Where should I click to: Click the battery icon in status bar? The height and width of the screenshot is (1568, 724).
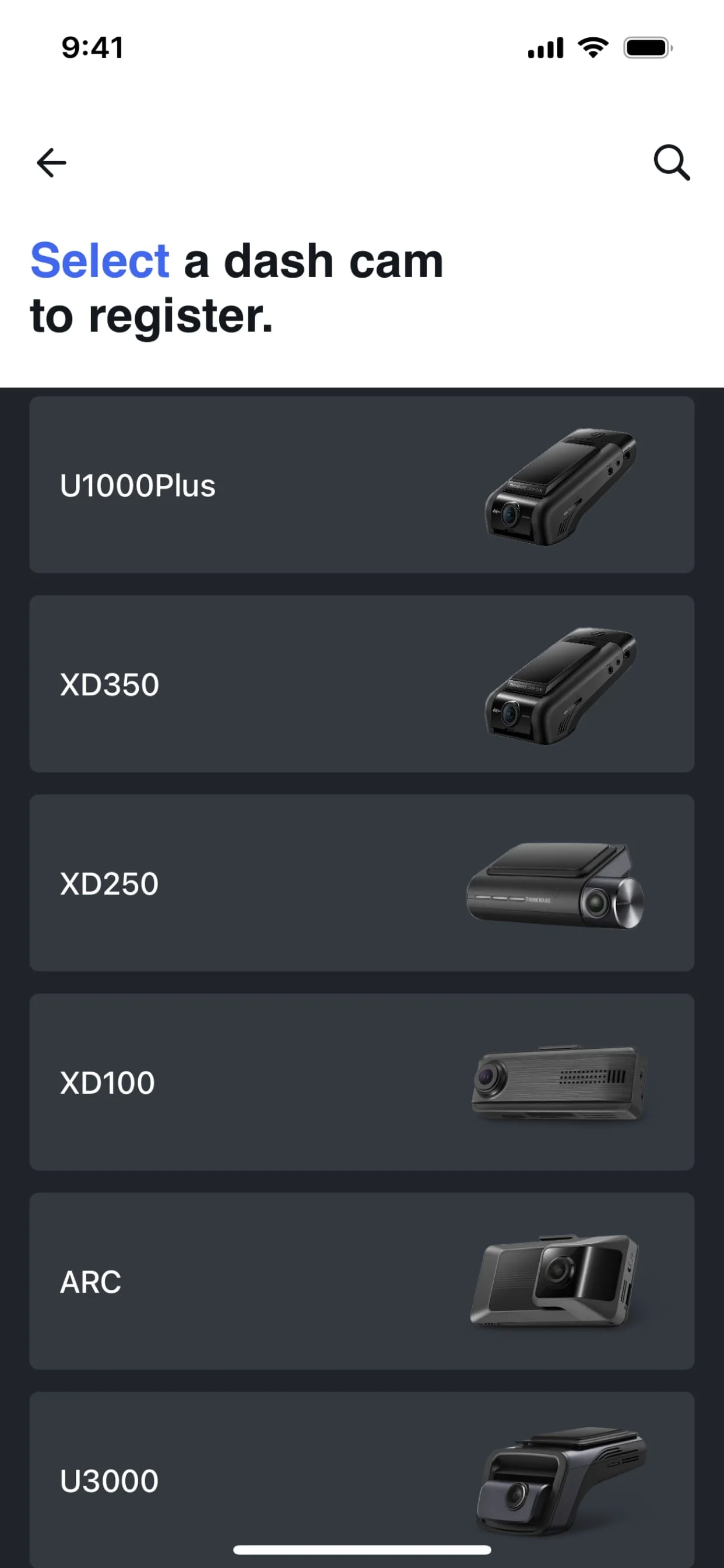tap(647, 46)
